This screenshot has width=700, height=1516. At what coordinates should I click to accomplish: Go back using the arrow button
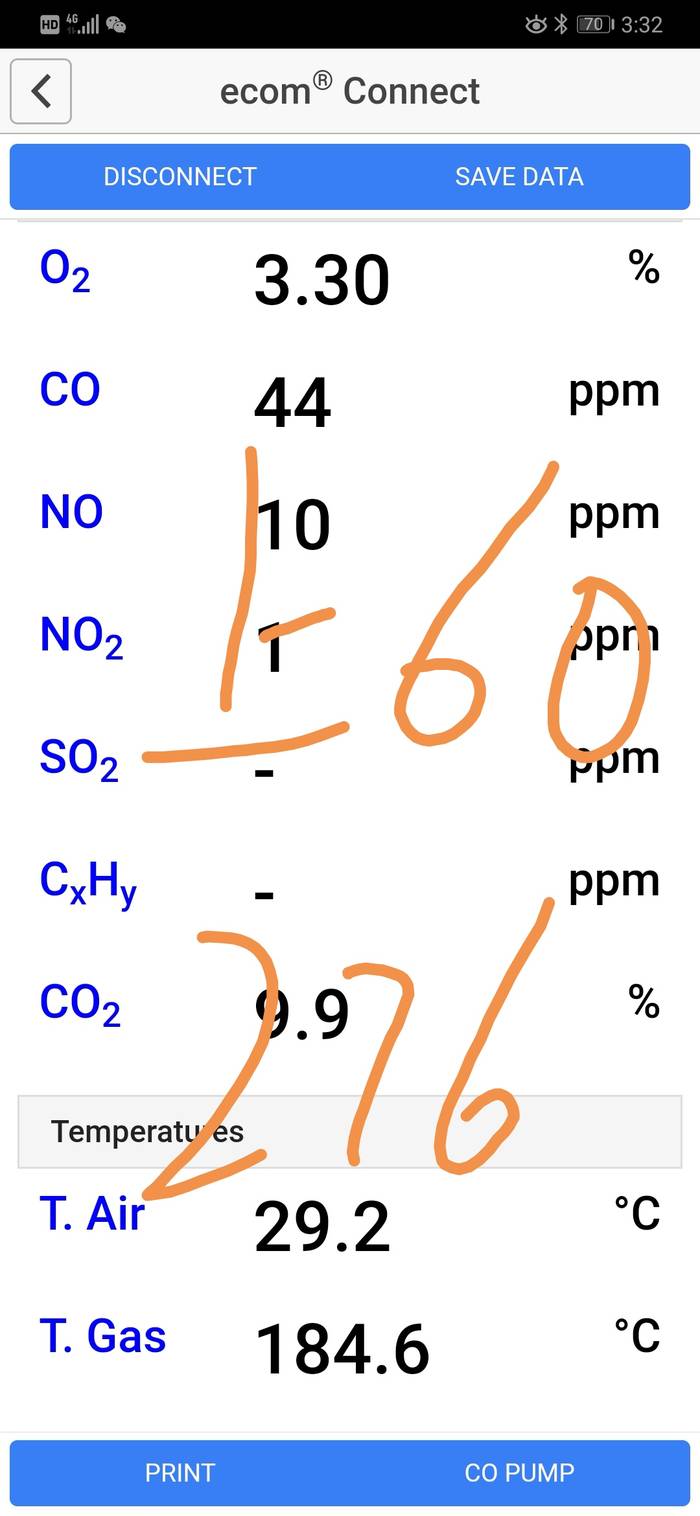tap(40, 91)
